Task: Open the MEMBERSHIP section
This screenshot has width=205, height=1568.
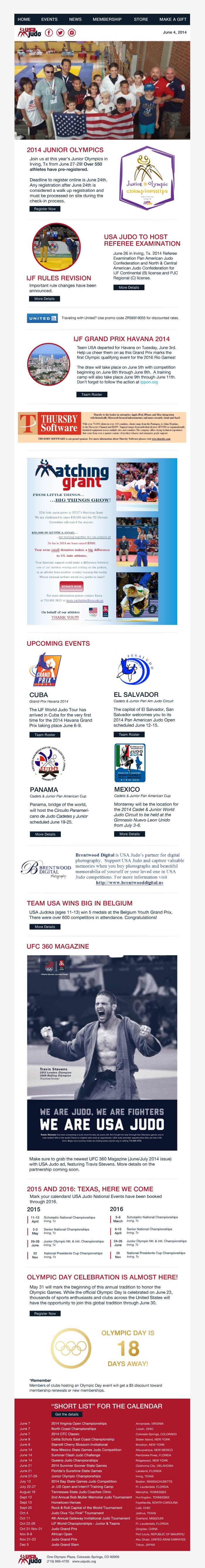Action: (107, 20)
